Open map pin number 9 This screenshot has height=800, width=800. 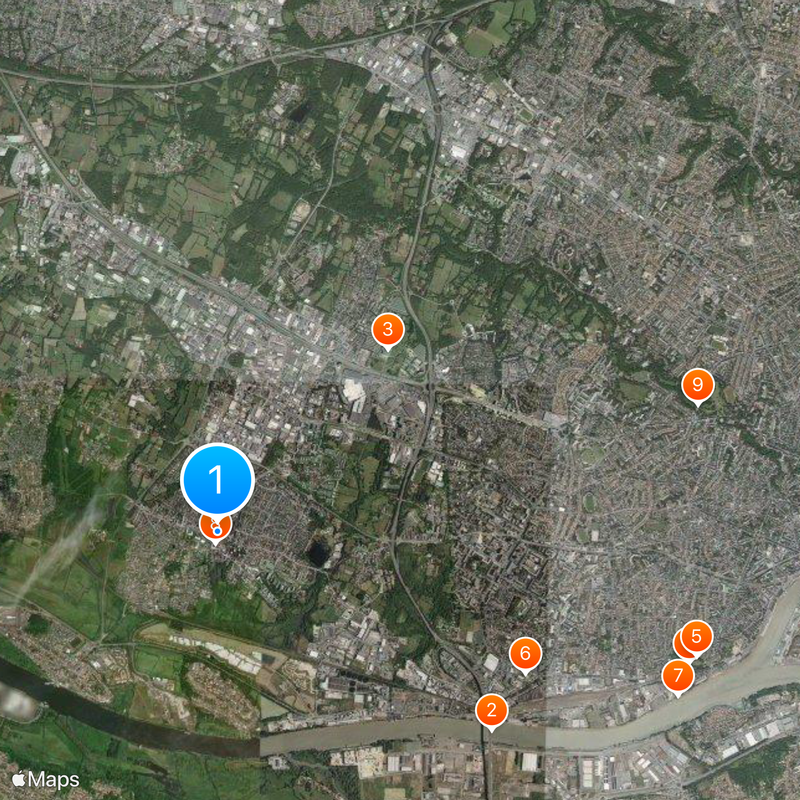[x=697, y=383]
